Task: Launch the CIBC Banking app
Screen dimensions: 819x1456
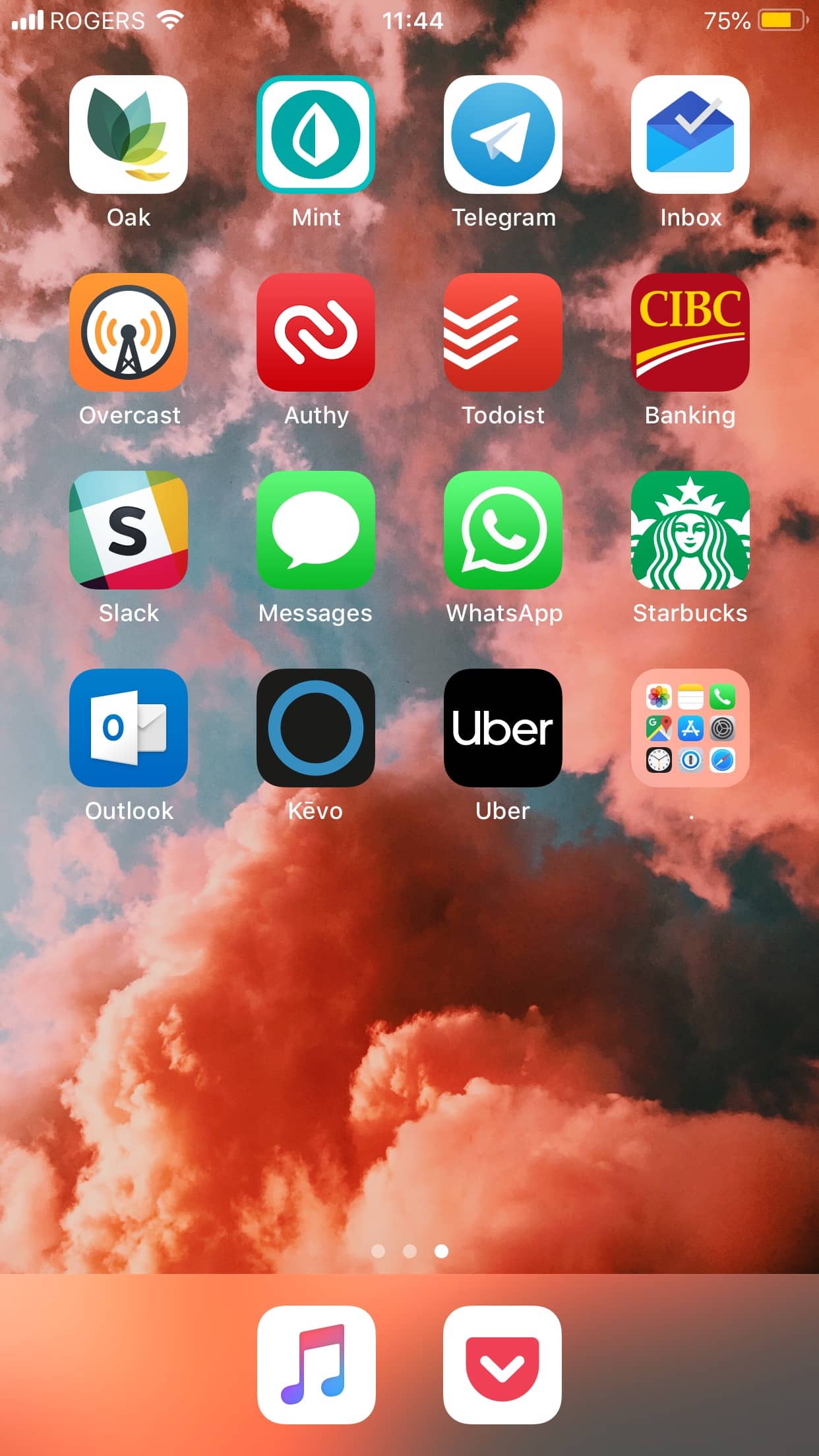Action: tap(690, 332)
